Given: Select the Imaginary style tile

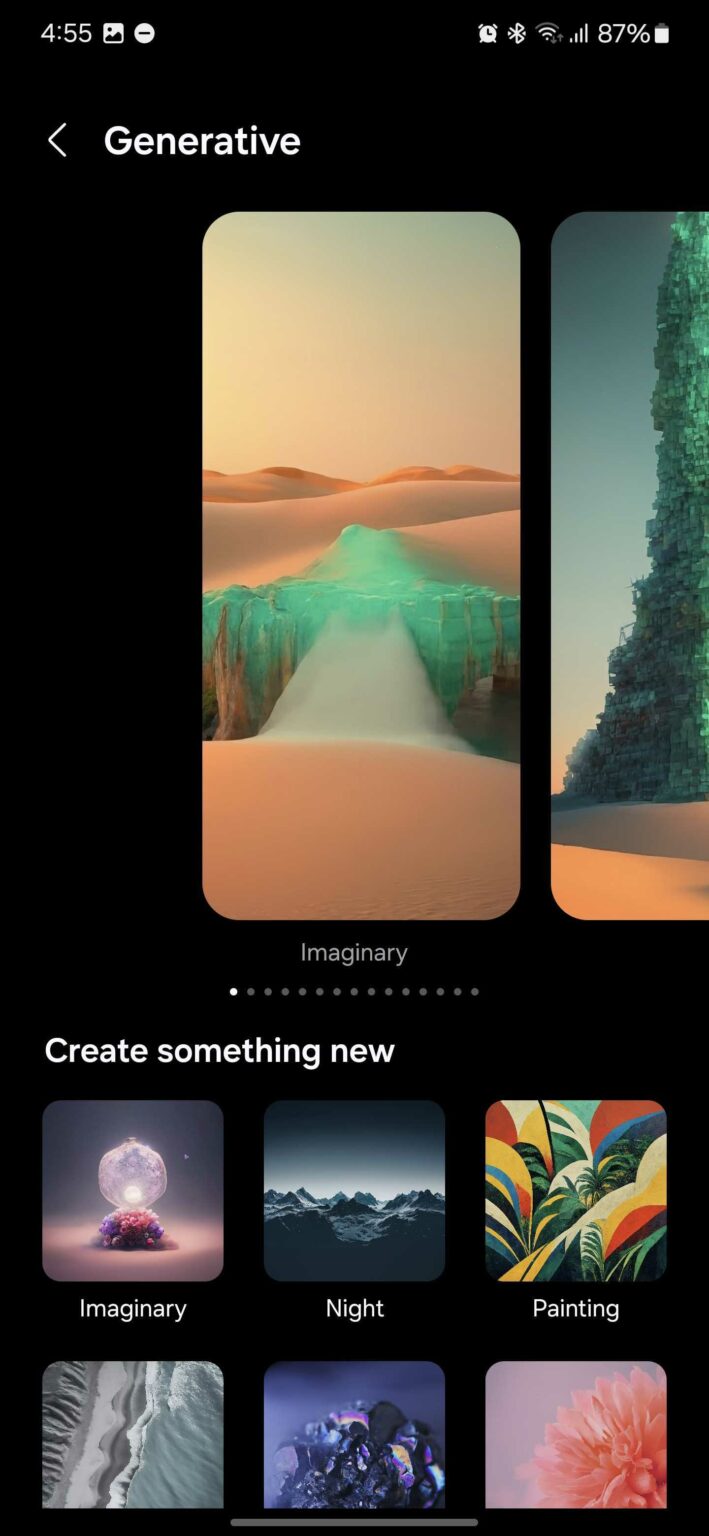Looking at the screenshot, I should (x=133, y=1190).
